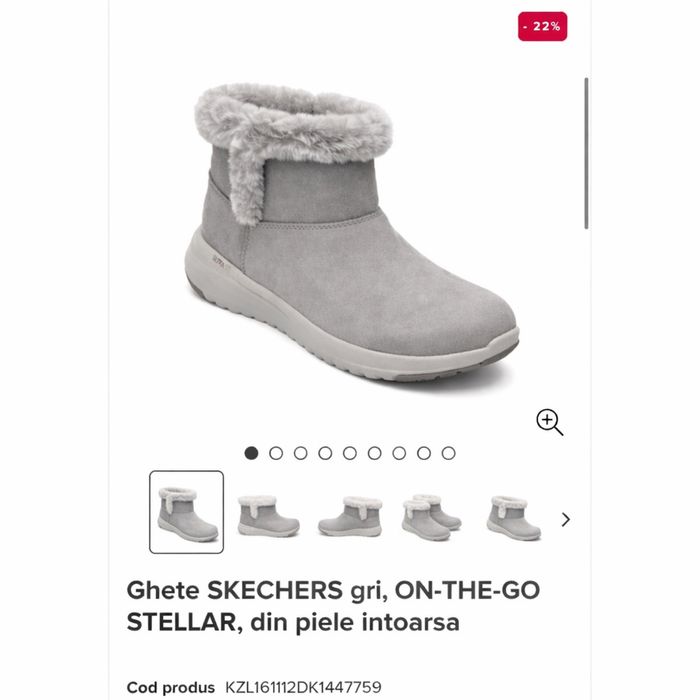The height and width of the screenshot is (700, 700).
Task: Select the fourth thumbnail showing a pair of boots
Action: pos(431,515)
